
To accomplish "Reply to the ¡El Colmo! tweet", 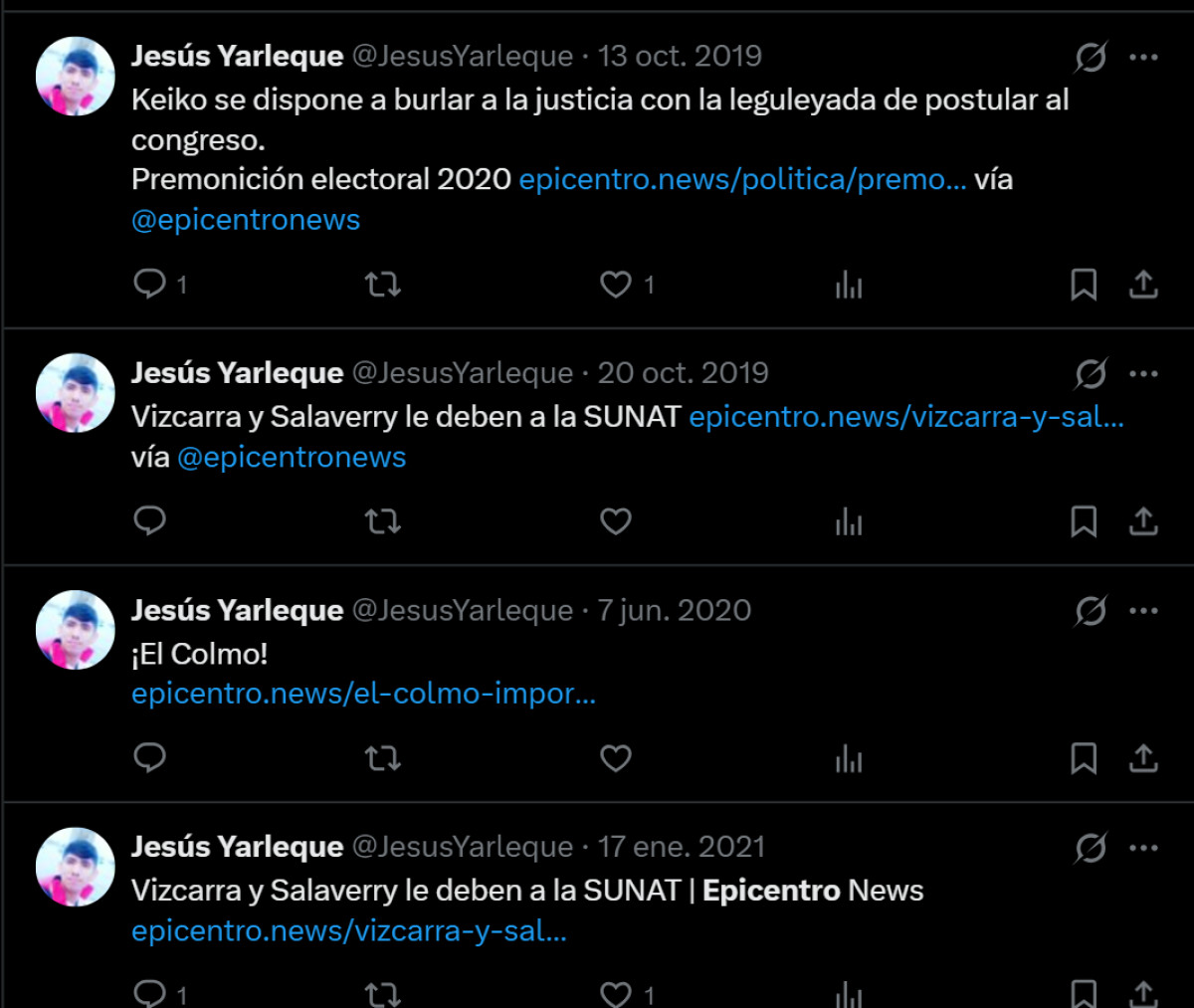I will point(149,758).
